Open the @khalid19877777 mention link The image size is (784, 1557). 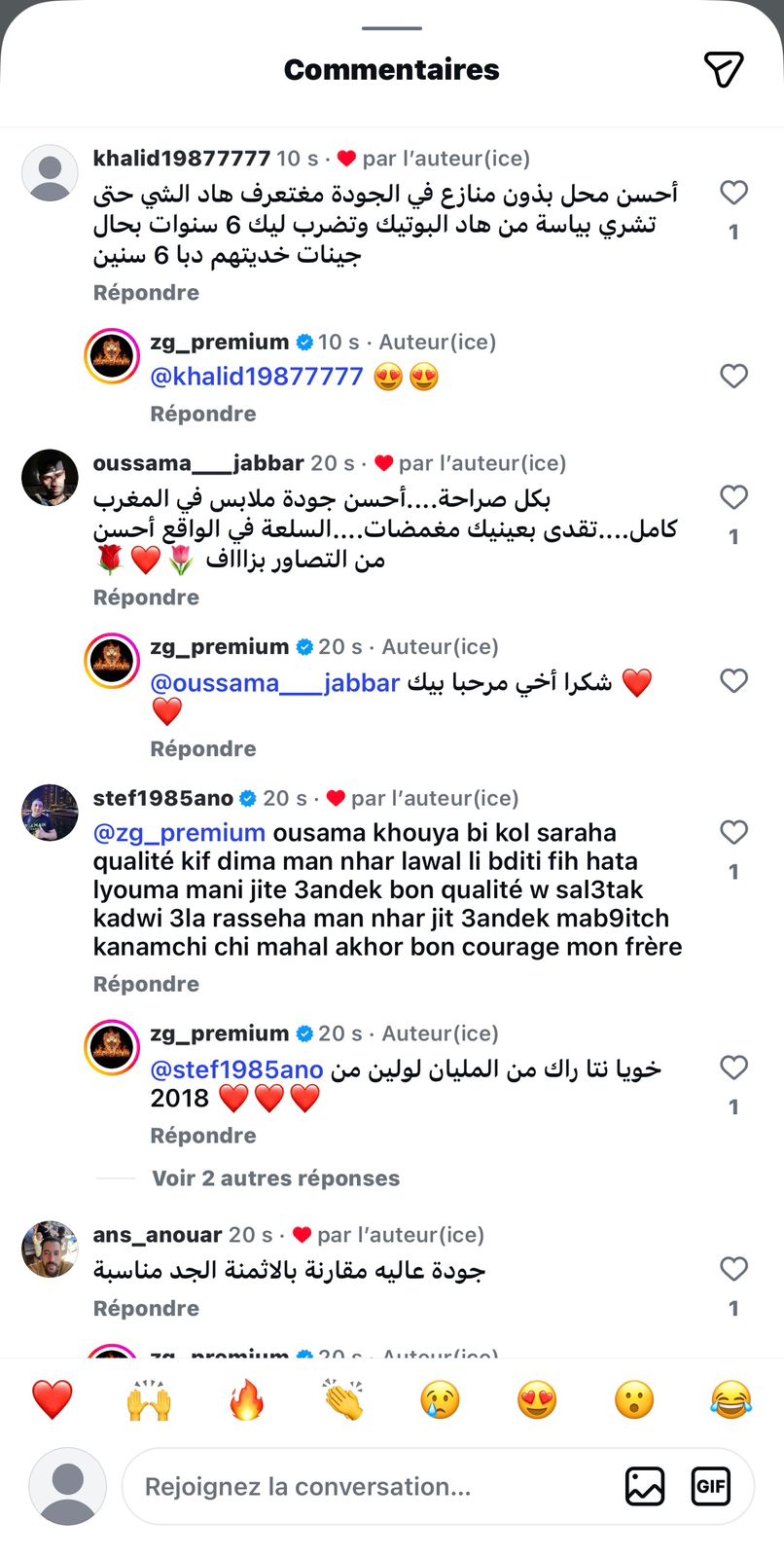point(257,377)
